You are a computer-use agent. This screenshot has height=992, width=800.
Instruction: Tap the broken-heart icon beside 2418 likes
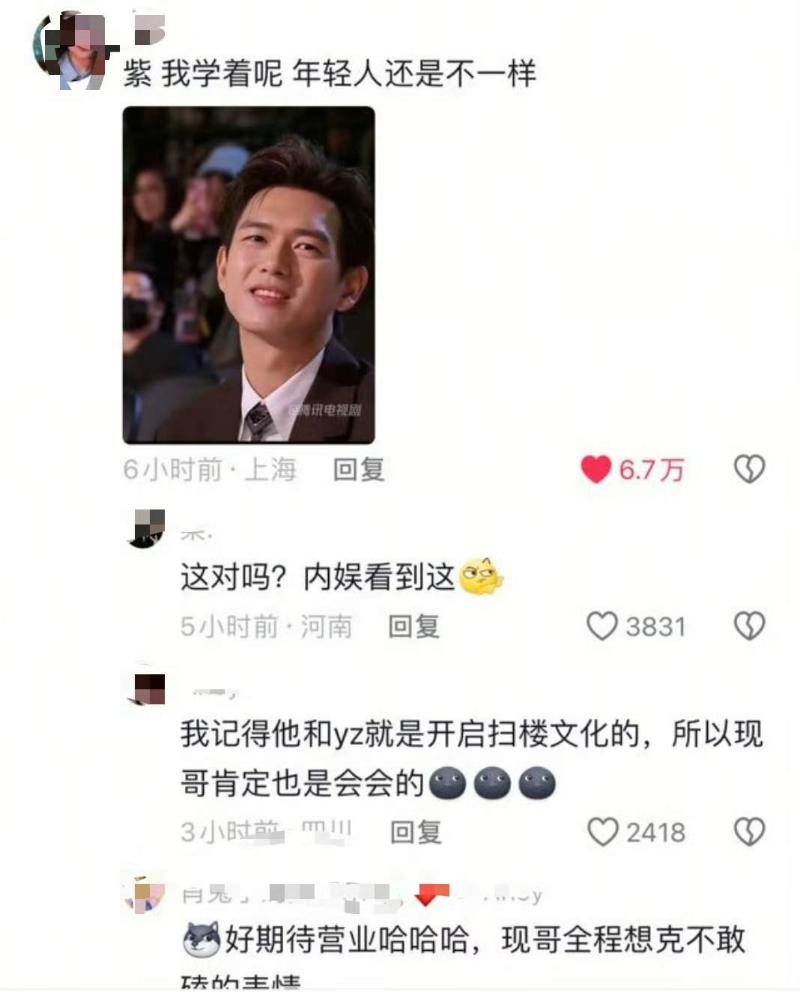coord(750,831)
